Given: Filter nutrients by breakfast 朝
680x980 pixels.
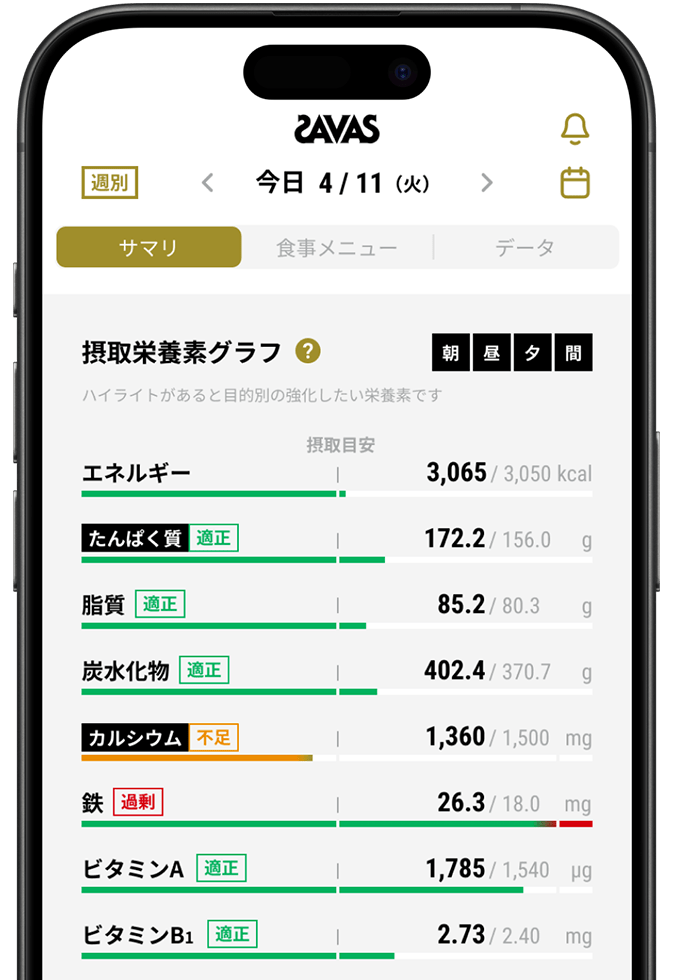Looking at the screenshot, I should click(x=451, y=353).
